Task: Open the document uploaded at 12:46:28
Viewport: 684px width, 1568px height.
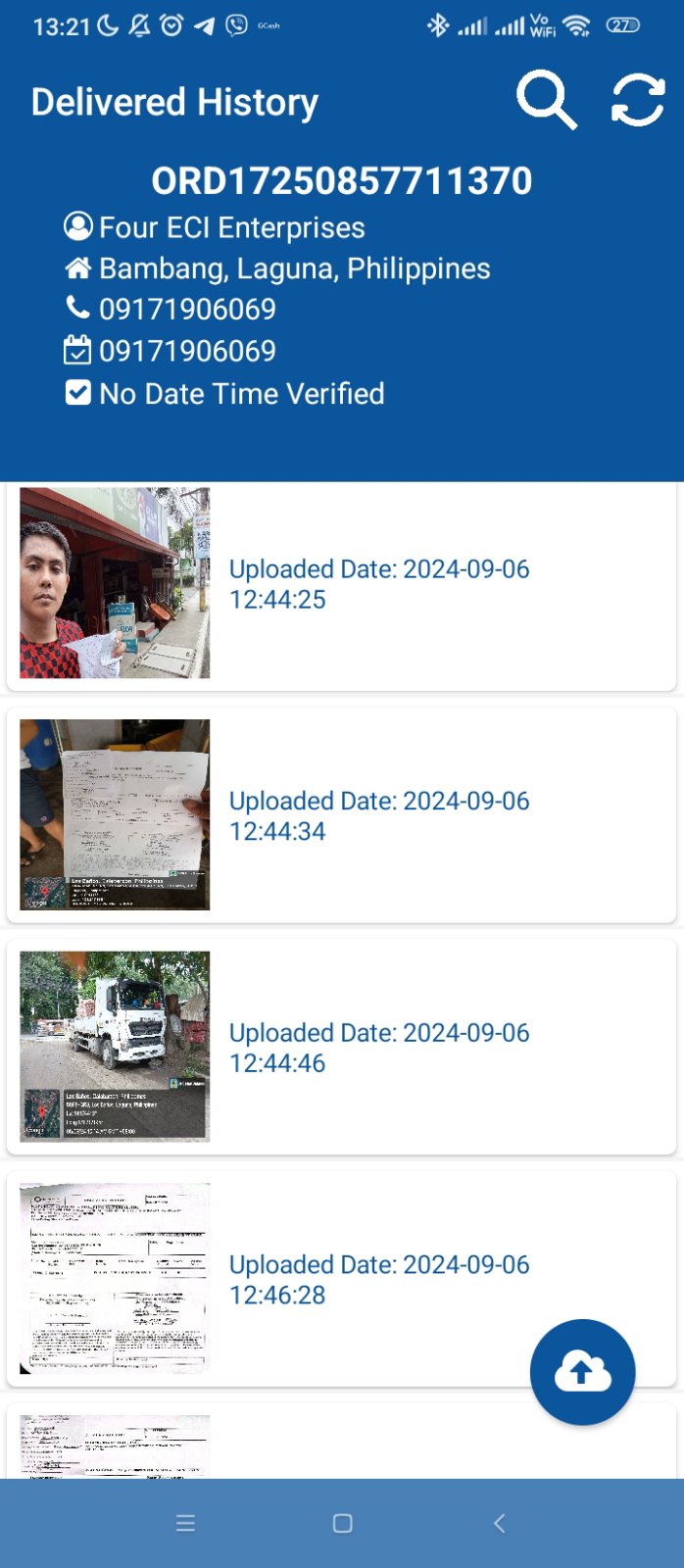Action: click(x=115, y=1278)
